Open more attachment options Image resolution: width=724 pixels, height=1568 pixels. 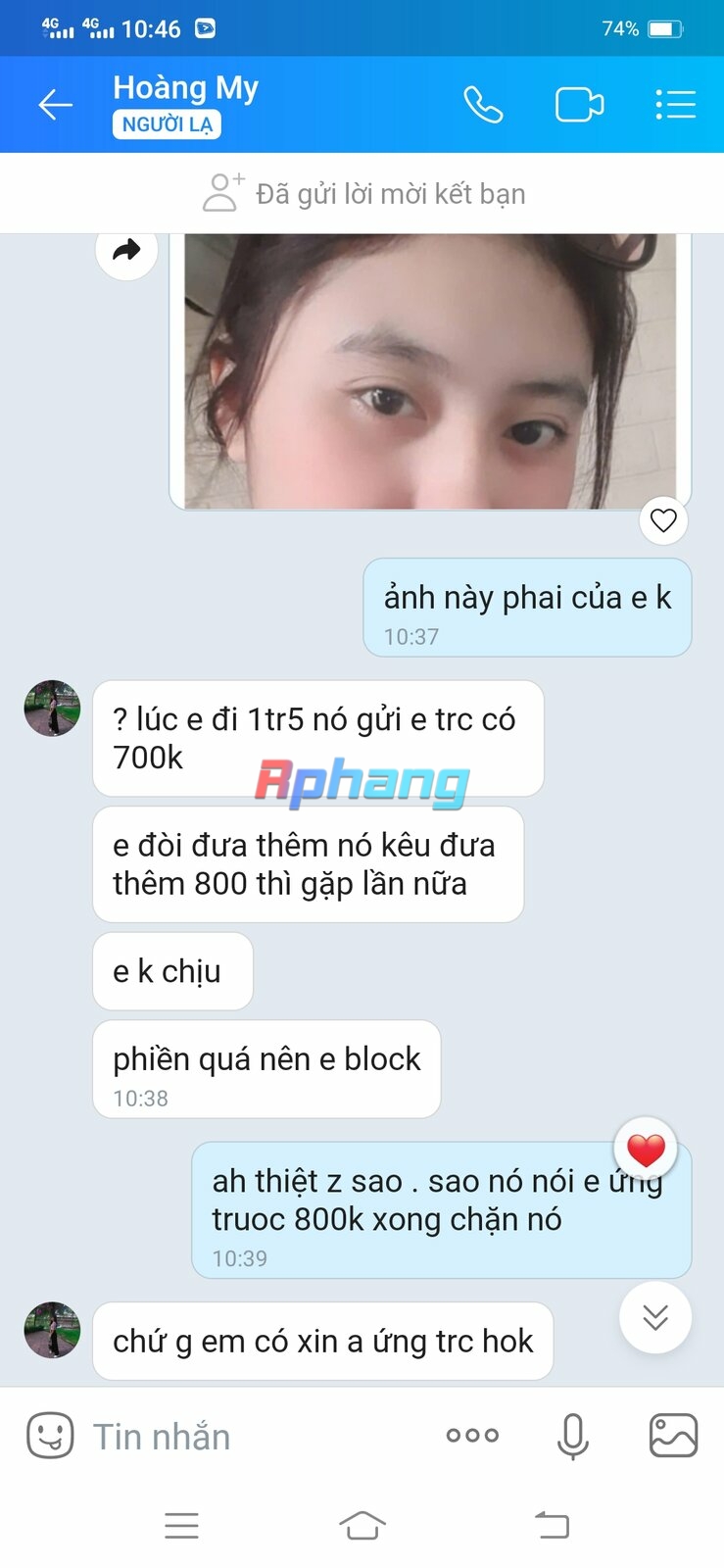(472, 1436)
